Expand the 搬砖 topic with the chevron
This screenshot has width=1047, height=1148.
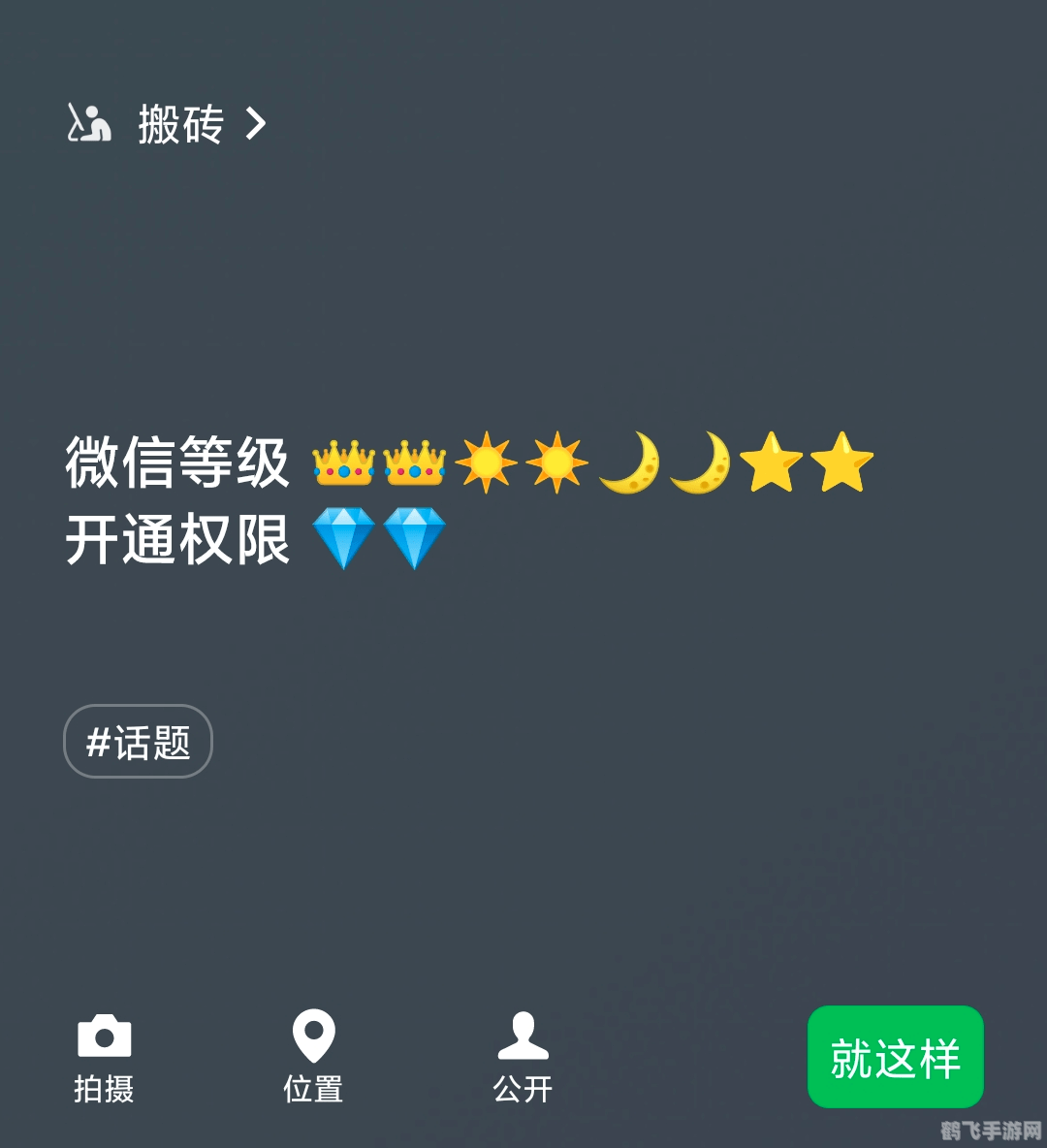[x=256, y=124]
